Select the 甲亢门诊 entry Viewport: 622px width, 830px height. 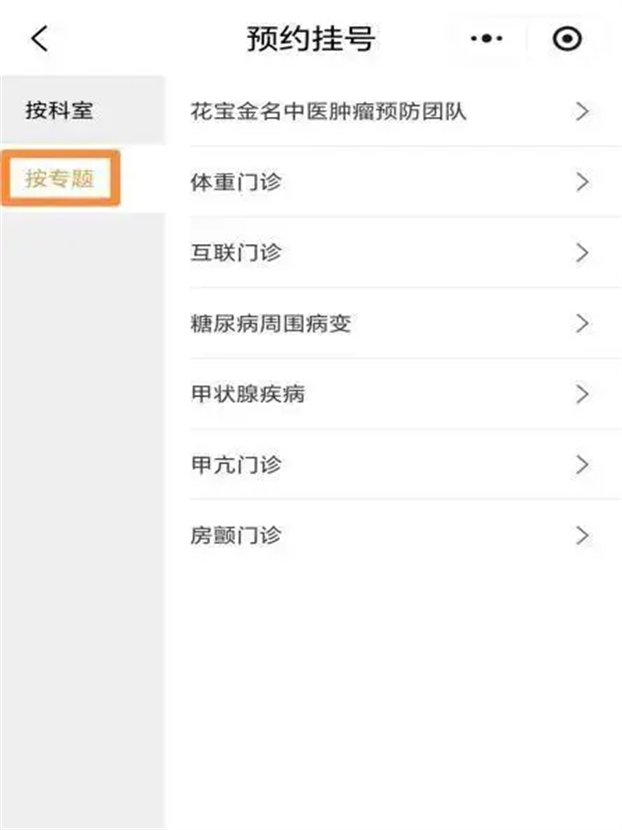(390, 464)
